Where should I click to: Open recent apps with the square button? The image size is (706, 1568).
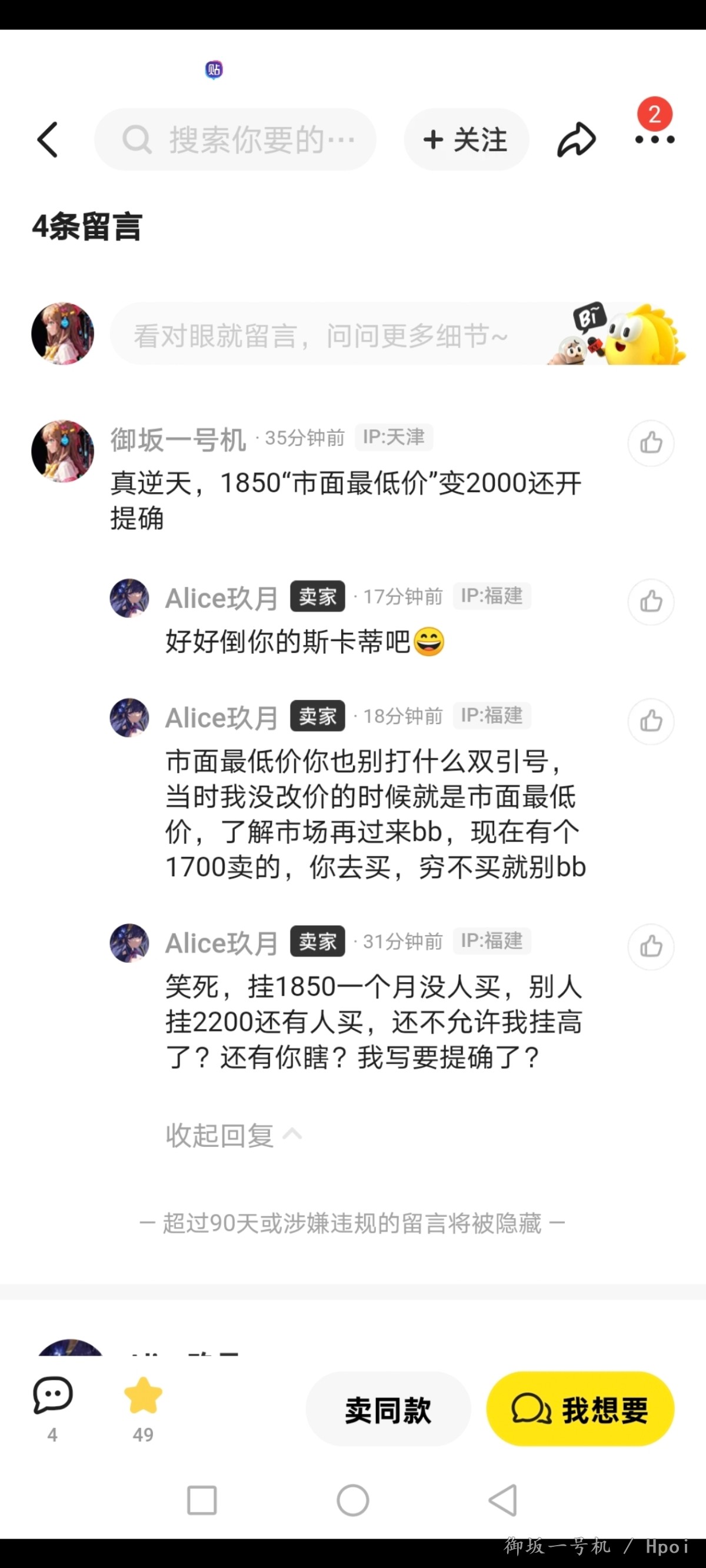pyautogui.click(x=202, y=1500)
